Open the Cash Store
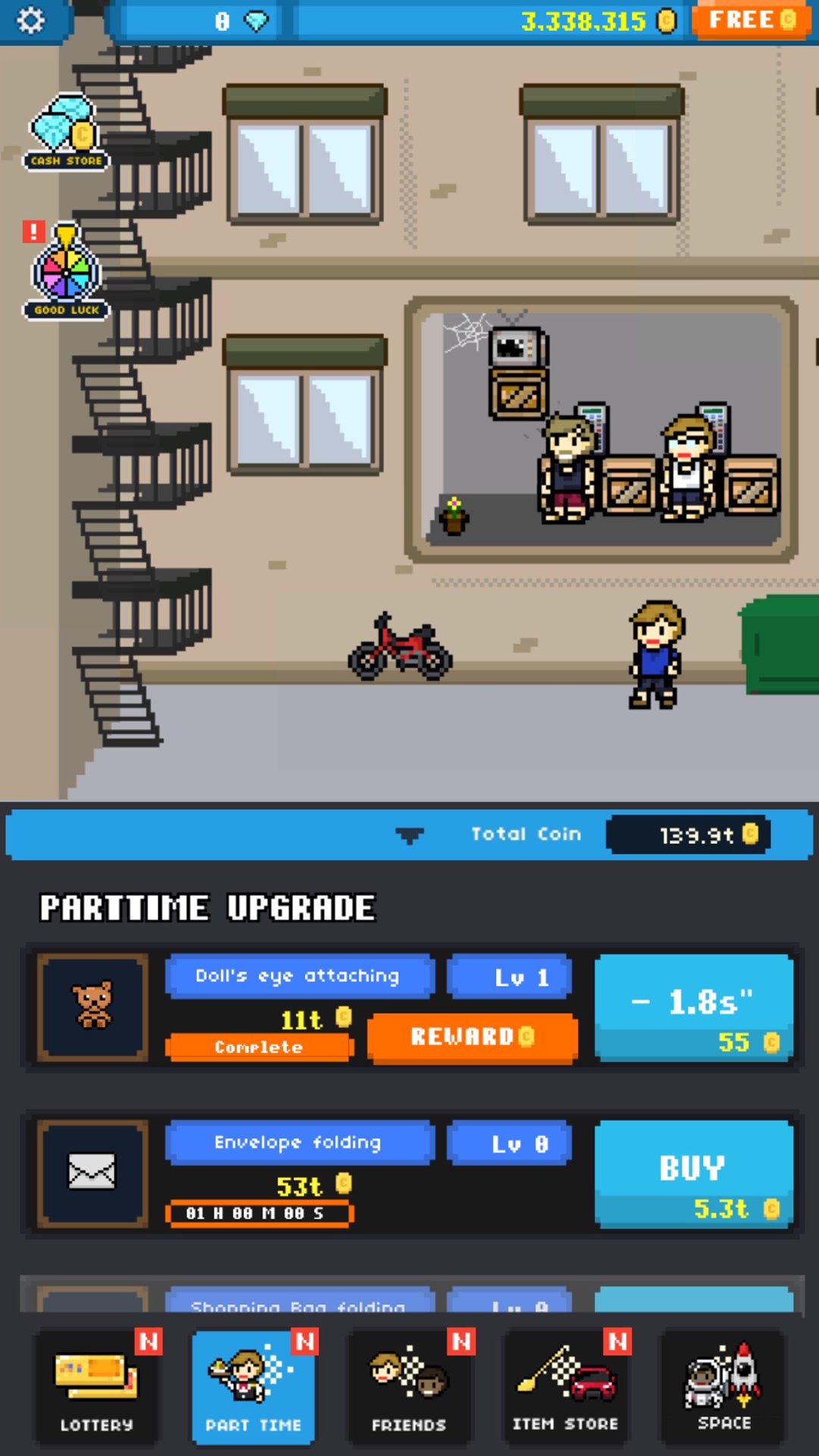The height and width of the screenshot is (1456, 819). point(65,133)
